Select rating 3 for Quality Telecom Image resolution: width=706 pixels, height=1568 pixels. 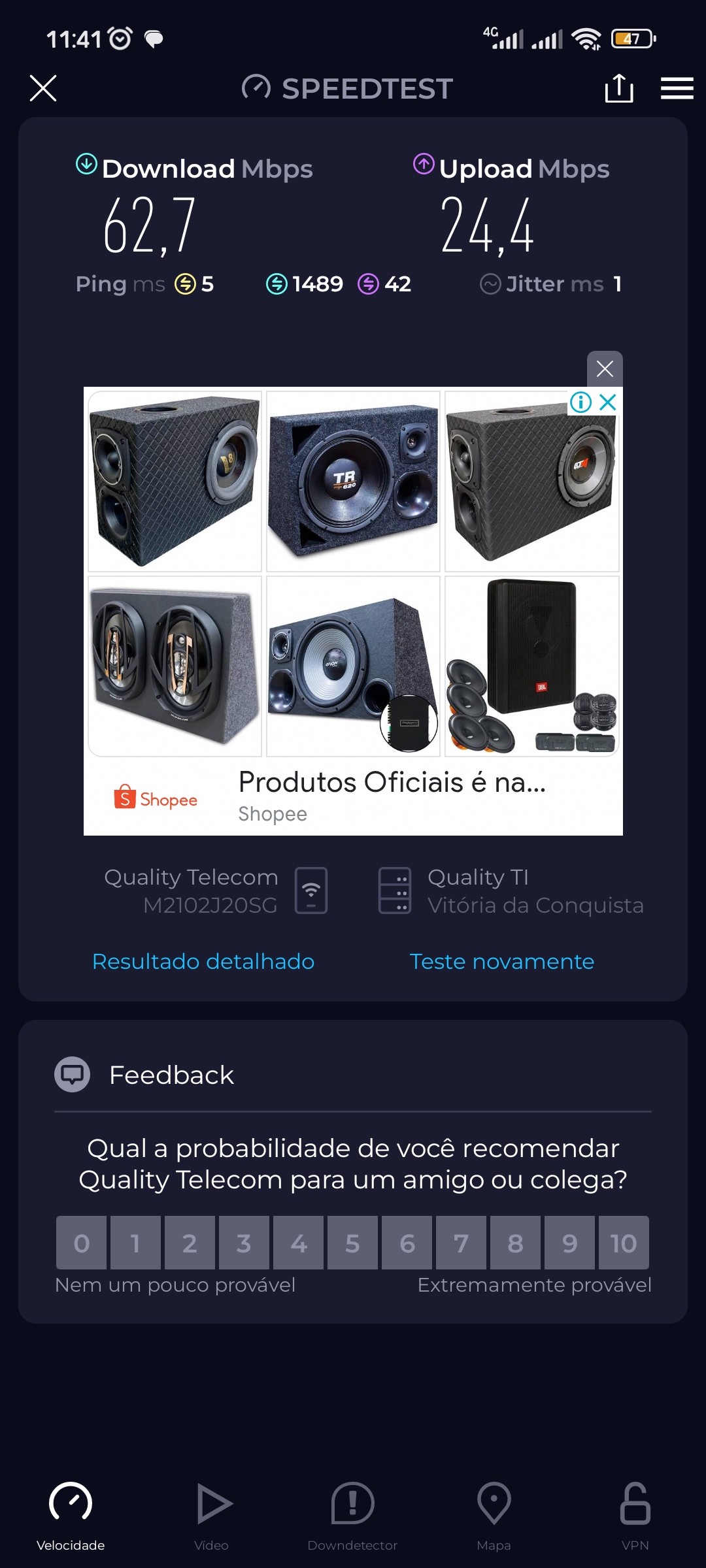[244, 1243]
